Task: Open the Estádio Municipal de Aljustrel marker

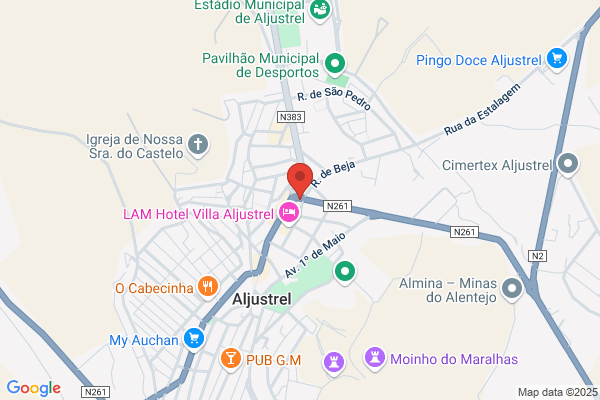Action: click(x=320, y=10)
